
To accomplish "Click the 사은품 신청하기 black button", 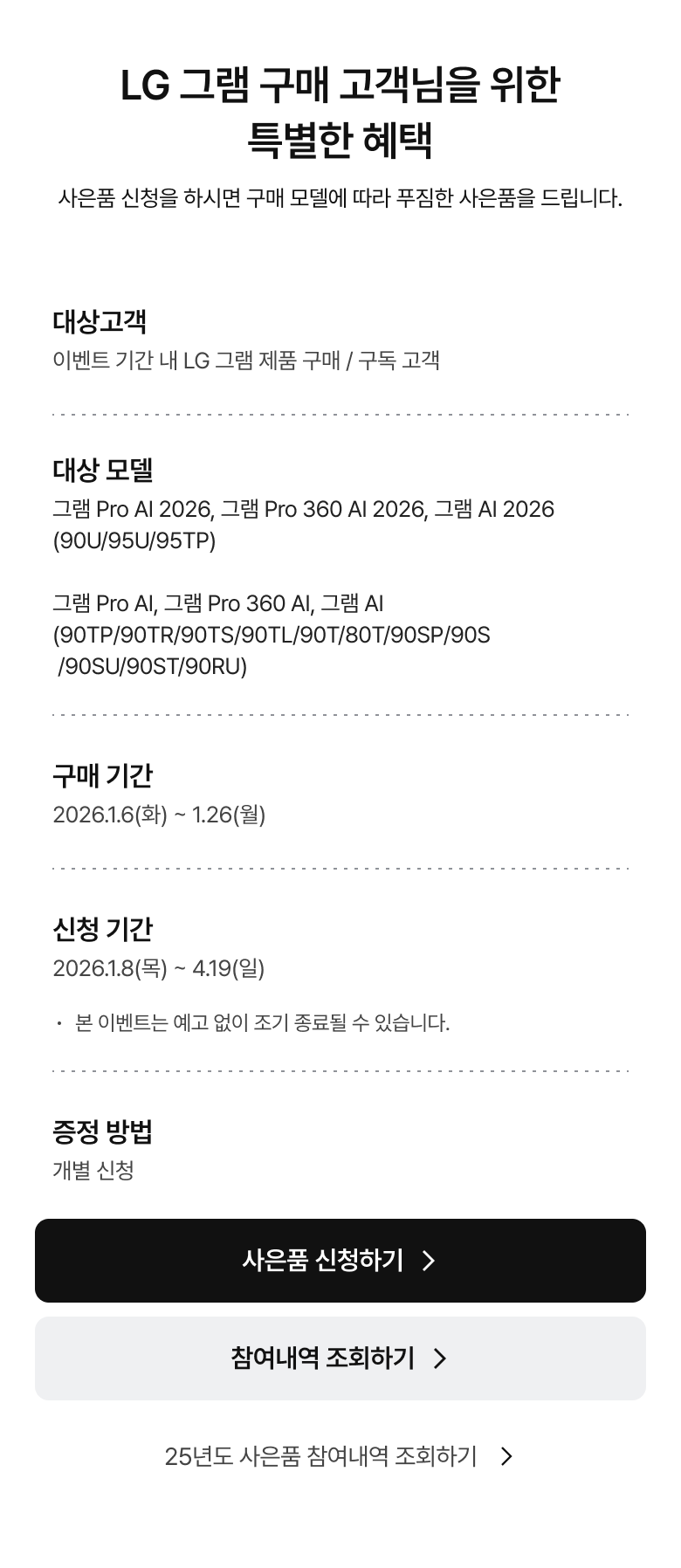I will pos(340,1261).
